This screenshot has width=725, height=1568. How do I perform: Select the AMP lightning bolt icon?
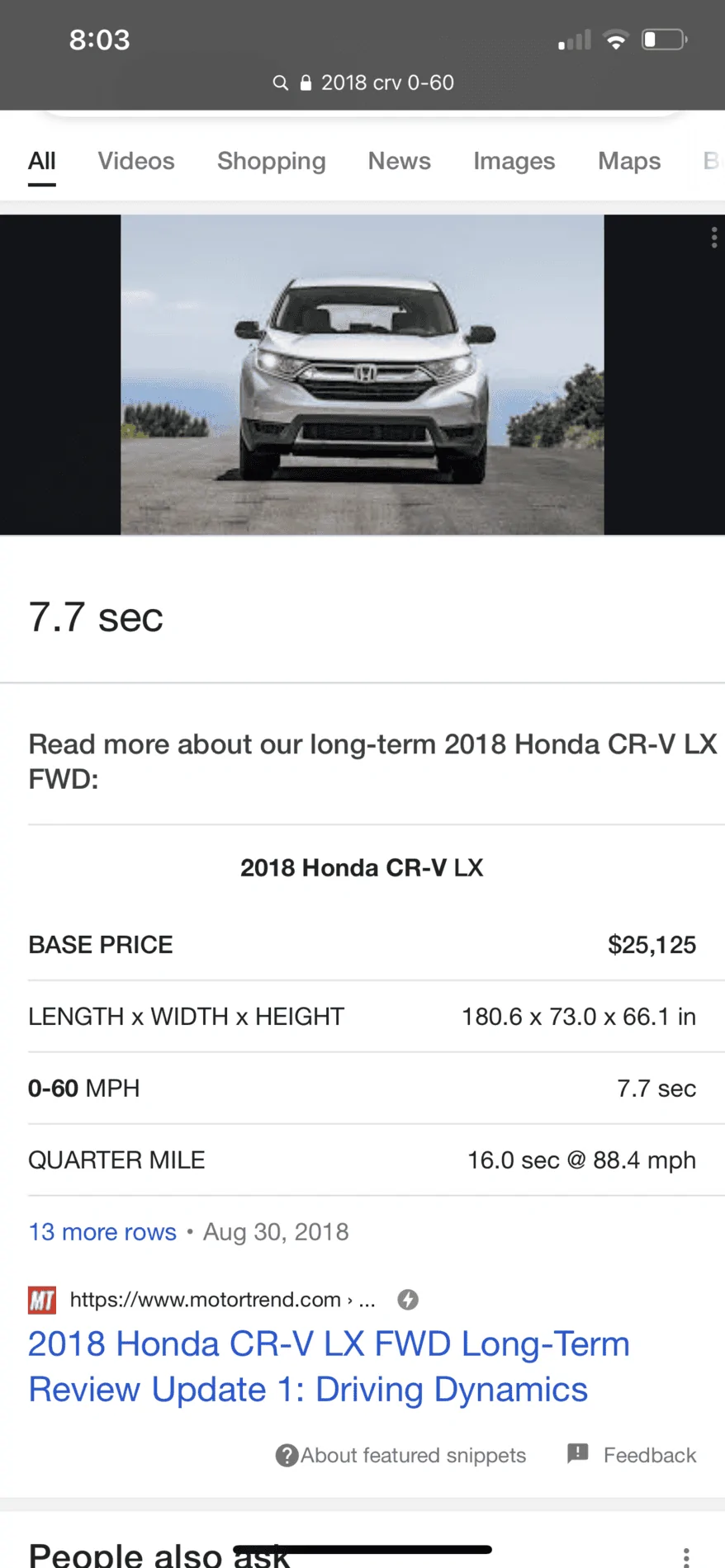pos(408,1299)
